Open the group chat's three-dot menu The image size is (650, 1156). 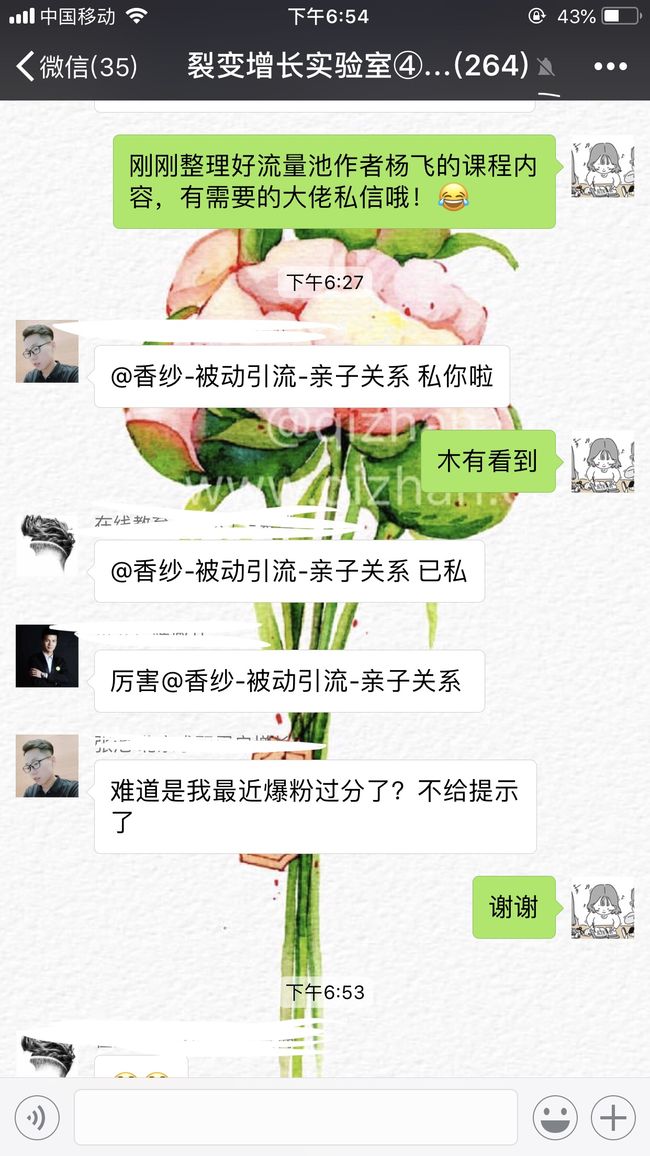(610, 66)
